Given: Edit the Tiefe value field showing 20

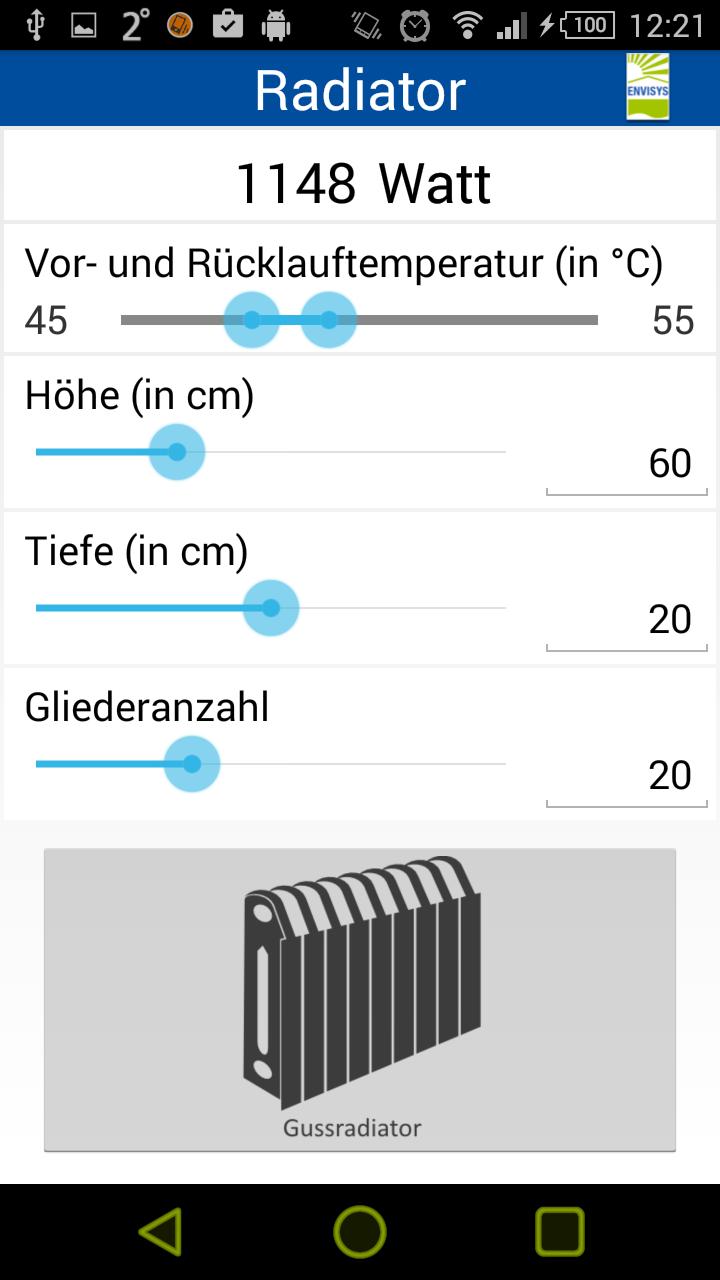Looking at the screenshot, I should (626, 620).
